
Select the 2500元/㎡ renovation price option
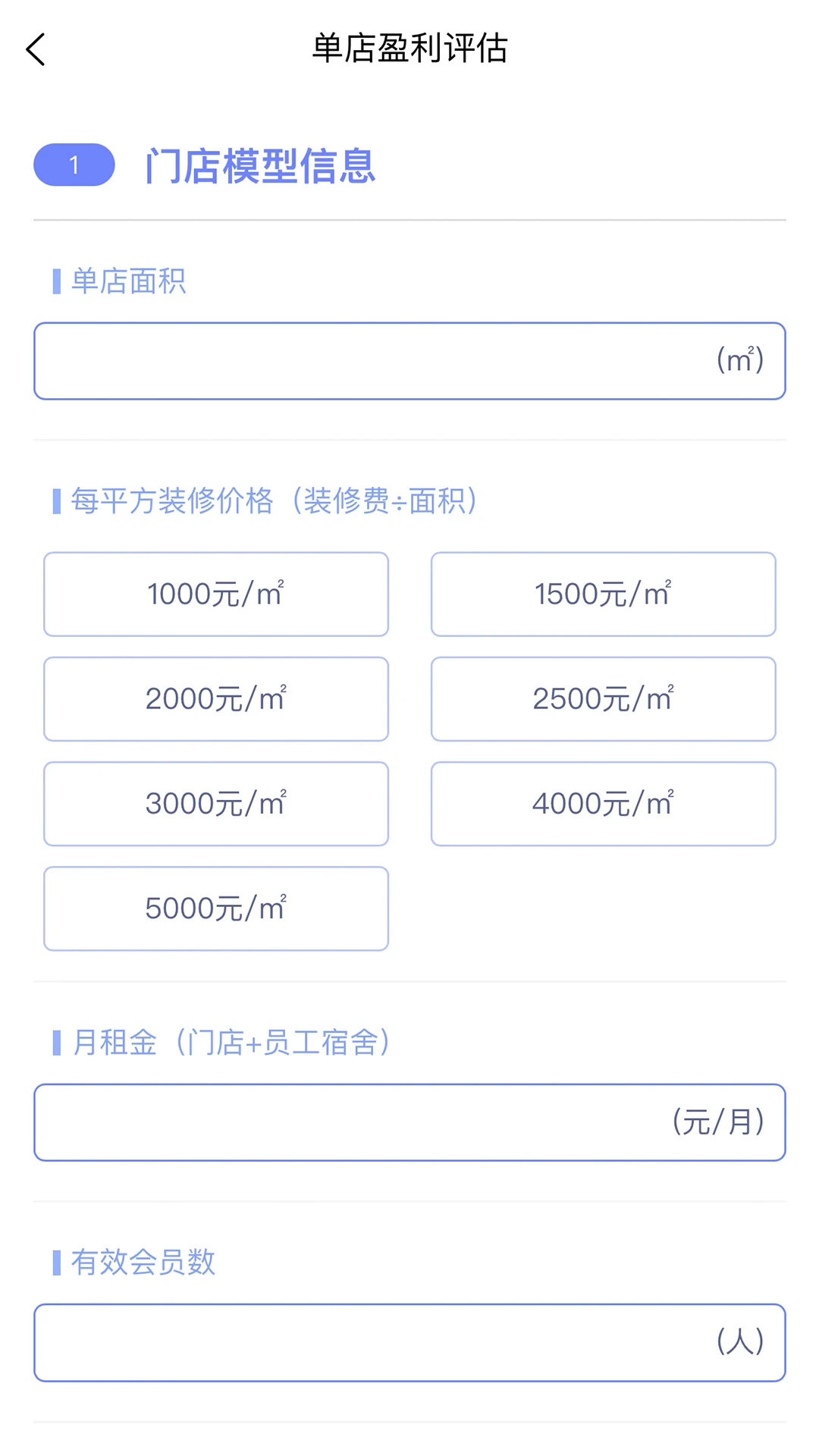(603, 698)
